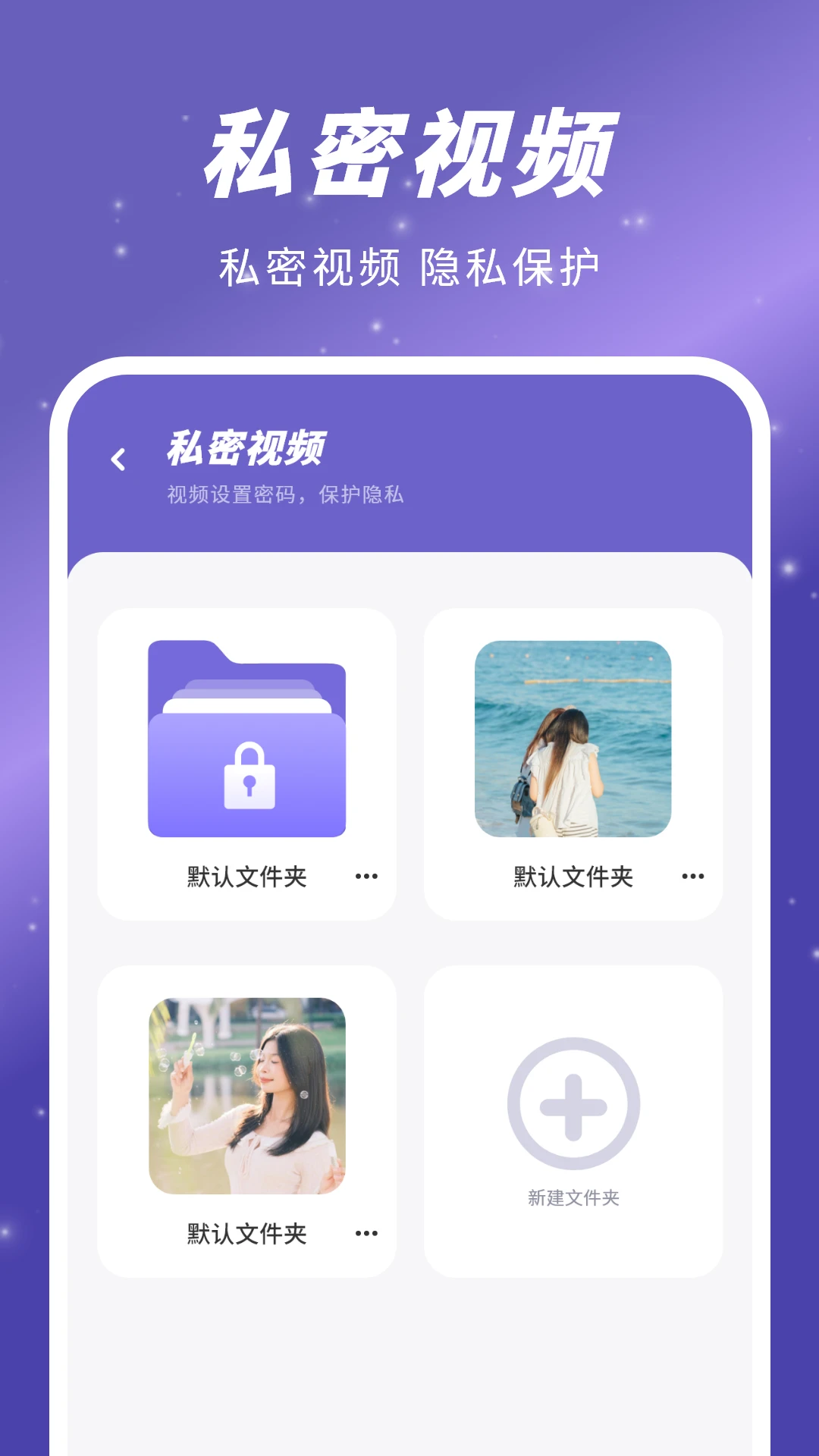Tap the first 默认文件夹 name label
This screenshot has height=1456, width=819.
[x=246, y=876]
